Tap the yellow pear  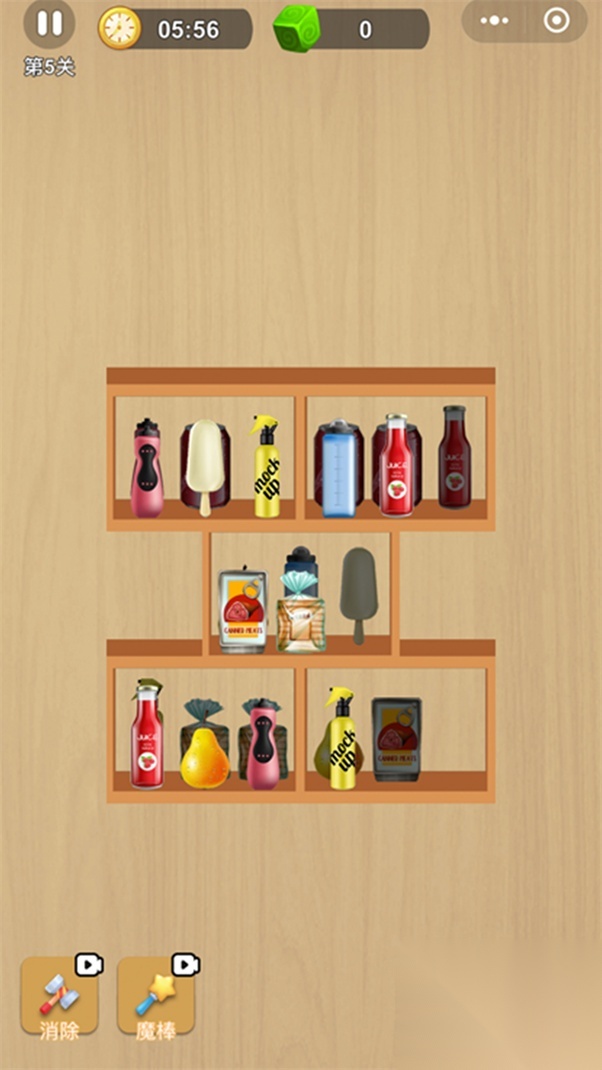(204, 758)
